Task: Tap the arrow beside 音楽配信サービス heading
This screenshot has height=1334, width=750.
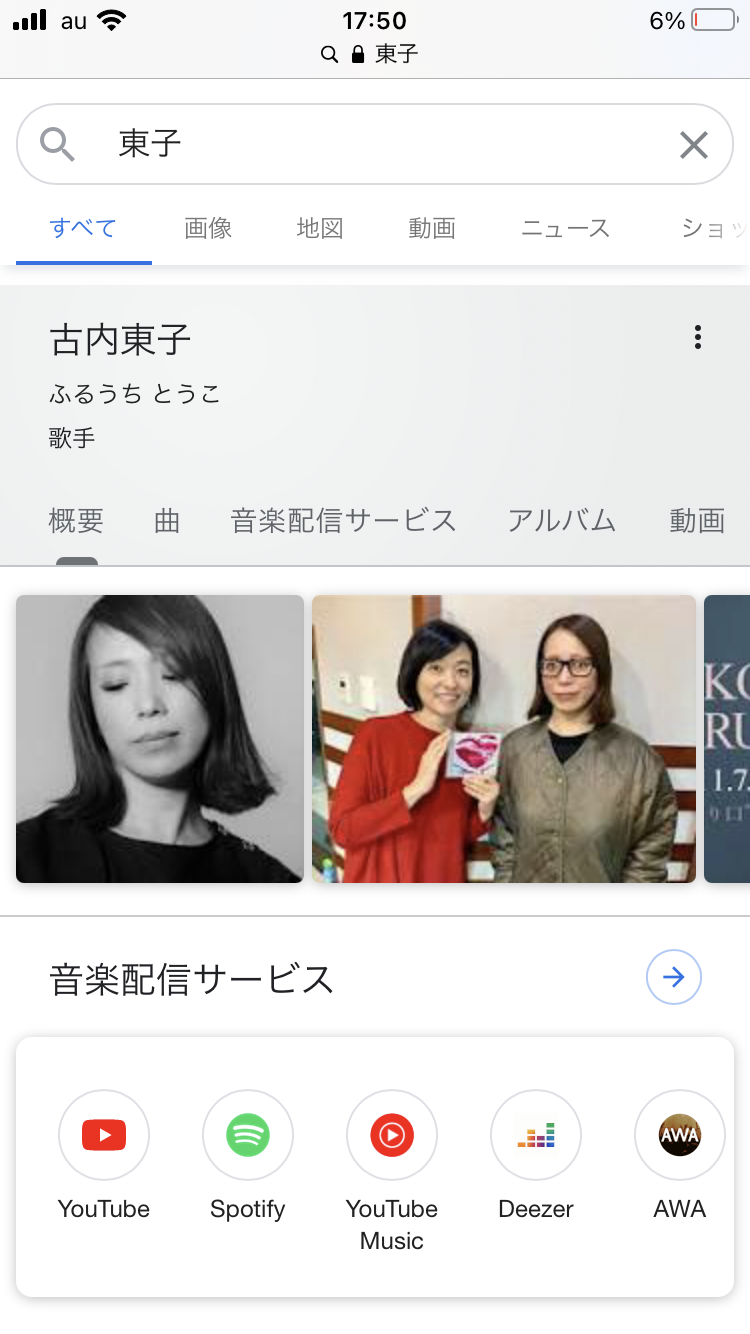Action: (674, 977)
